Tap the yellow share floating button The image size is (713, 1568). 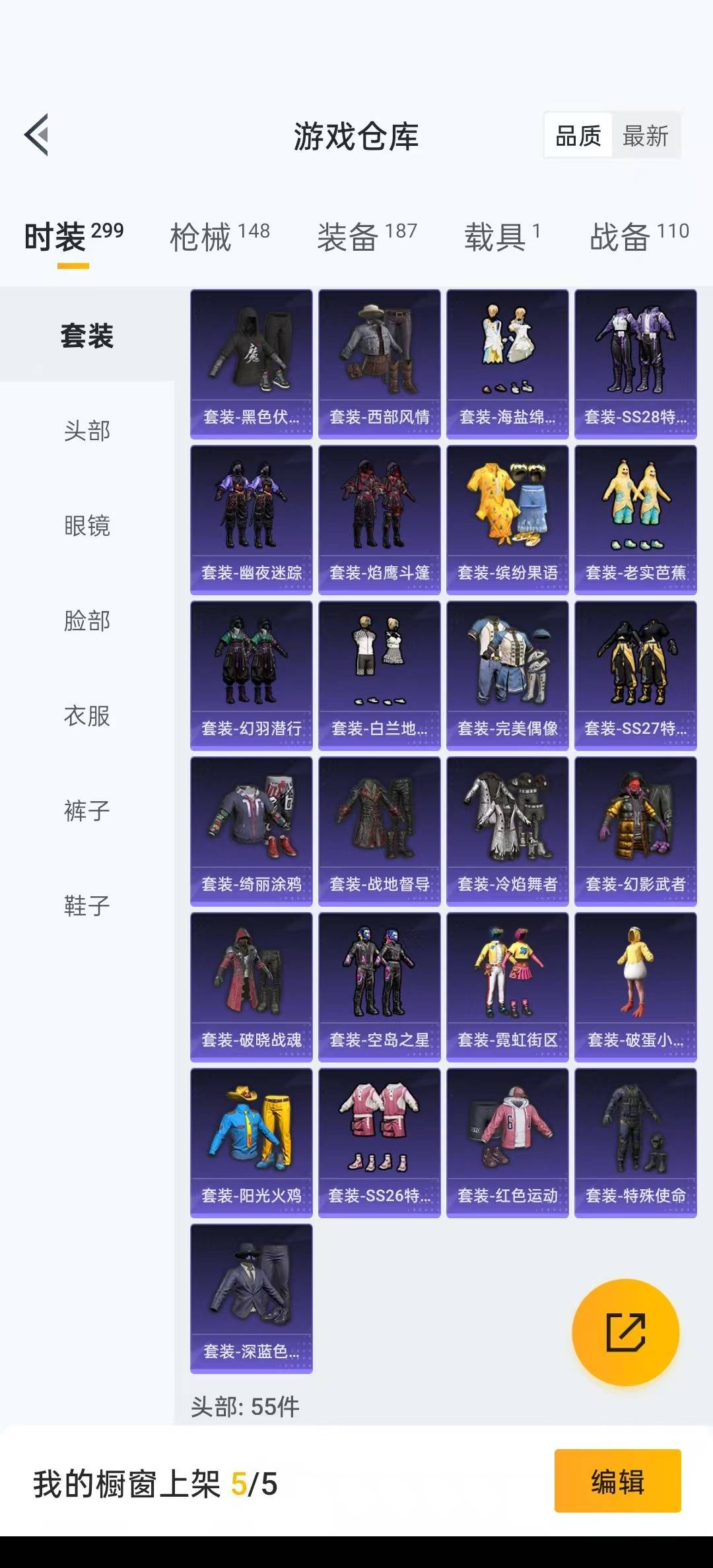coord(625,1332)
